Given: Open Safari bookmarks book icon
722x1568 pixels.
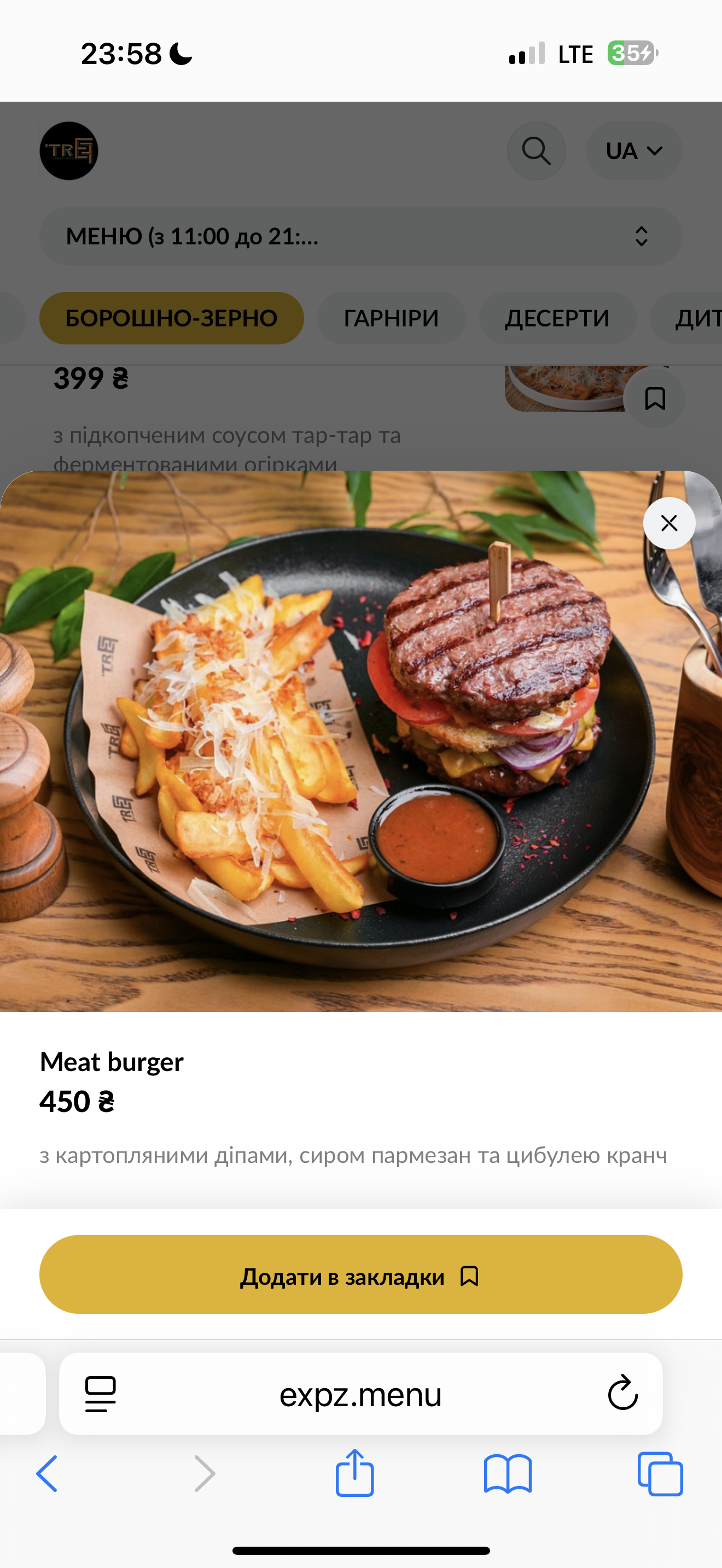Looking at the screenshot, I should coord(508,1473).
